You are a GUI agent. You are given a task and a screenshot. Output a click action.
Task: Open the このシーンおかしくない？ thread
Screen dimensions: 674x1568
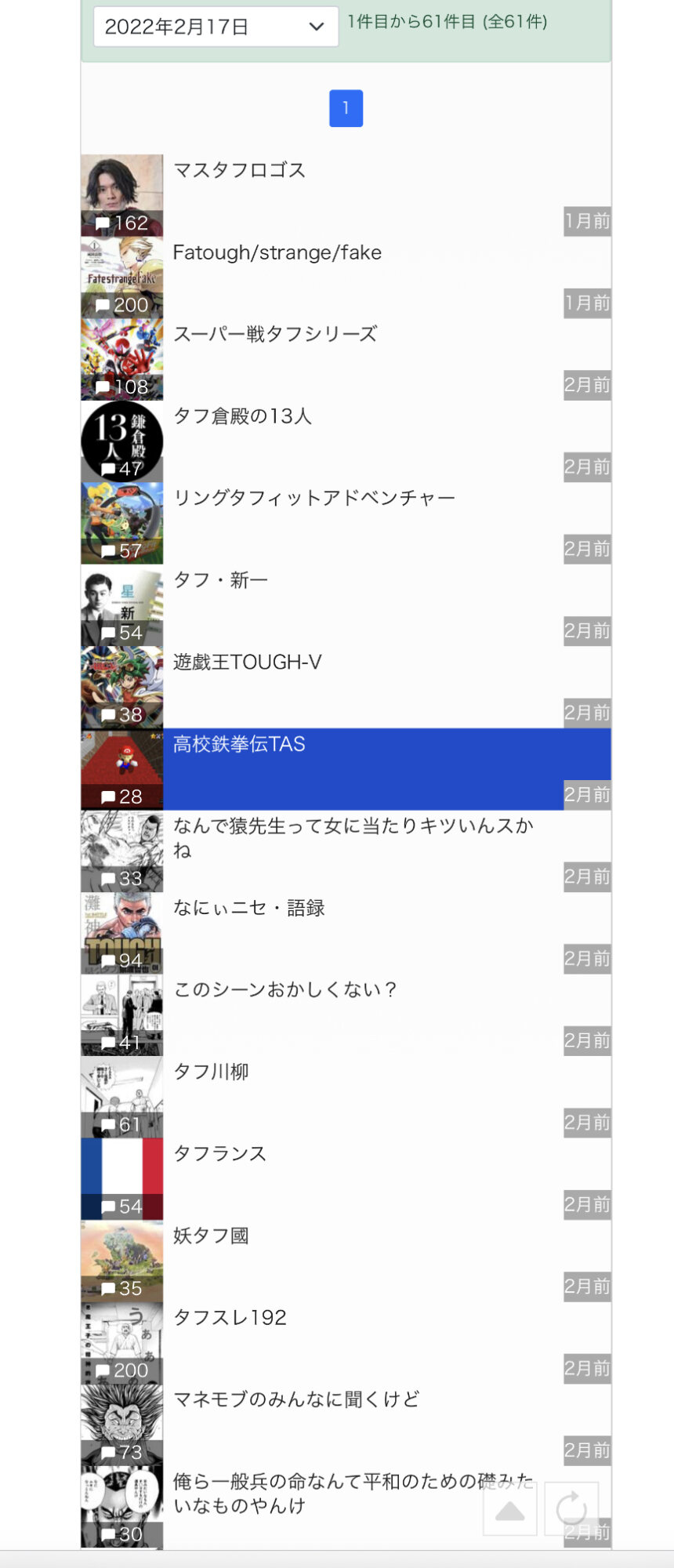tap(346, 1014)
